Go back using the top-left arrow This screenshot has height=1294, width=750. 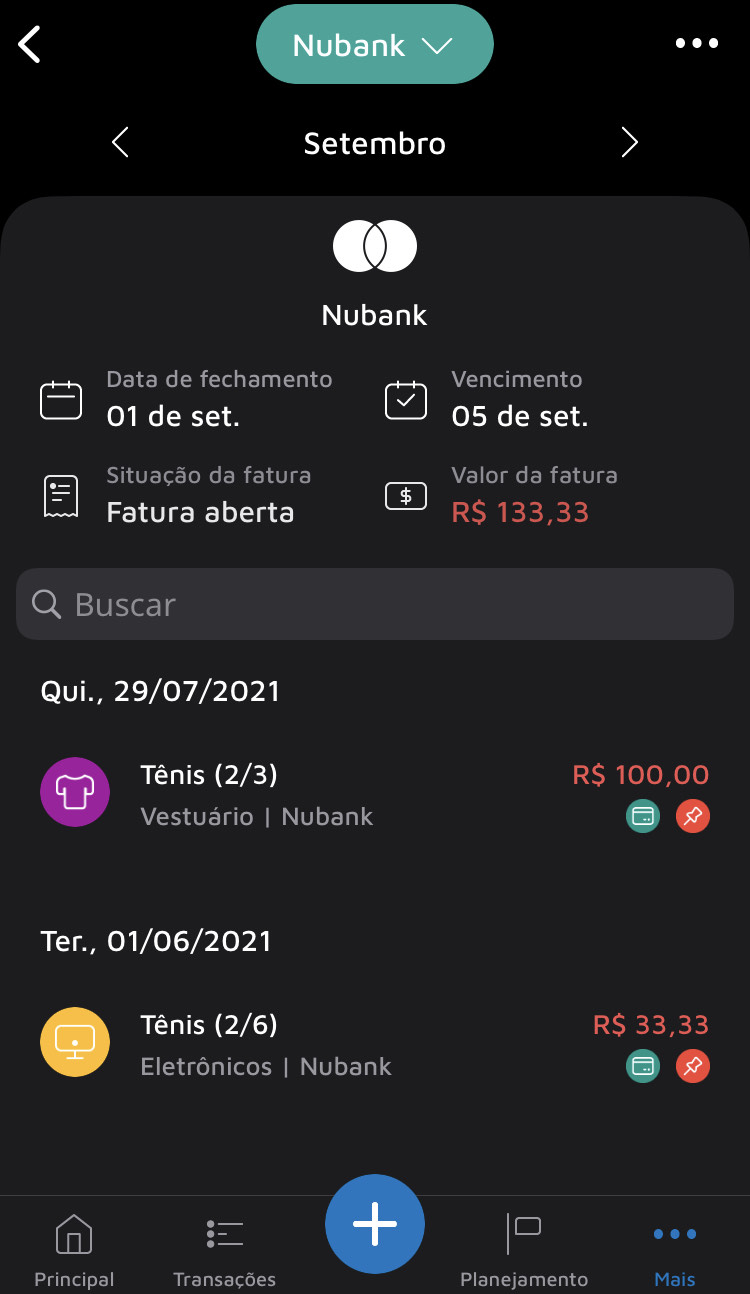click(x=31, y=44)
